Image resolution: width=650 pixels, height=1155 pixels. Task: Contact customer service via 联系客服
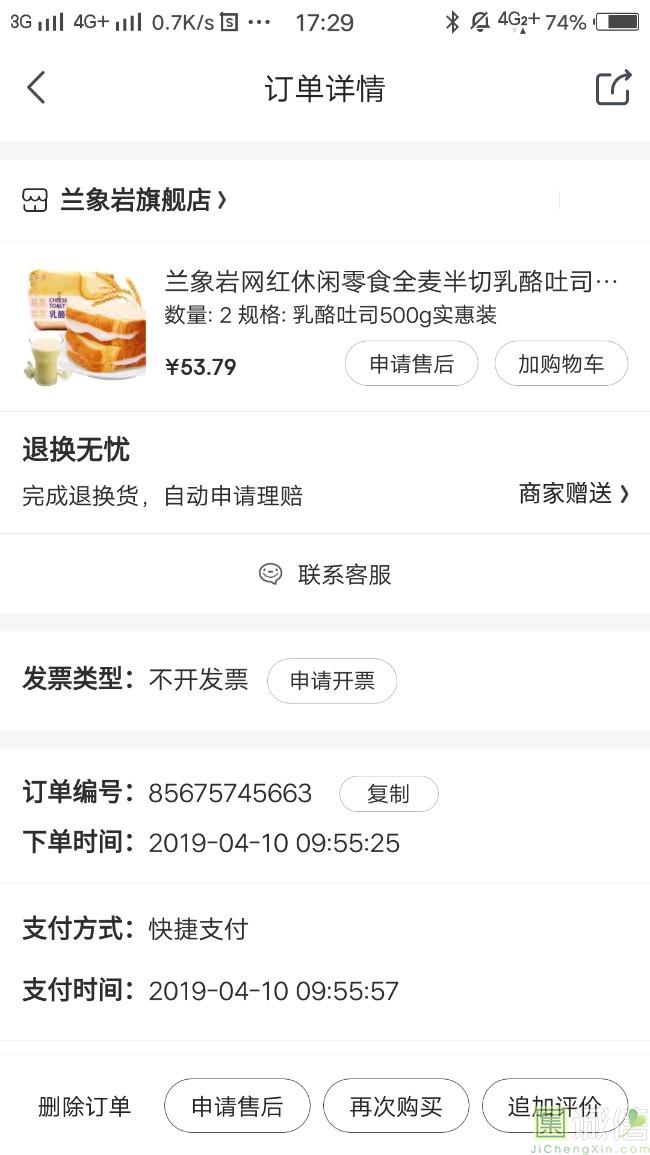(325, 574)
